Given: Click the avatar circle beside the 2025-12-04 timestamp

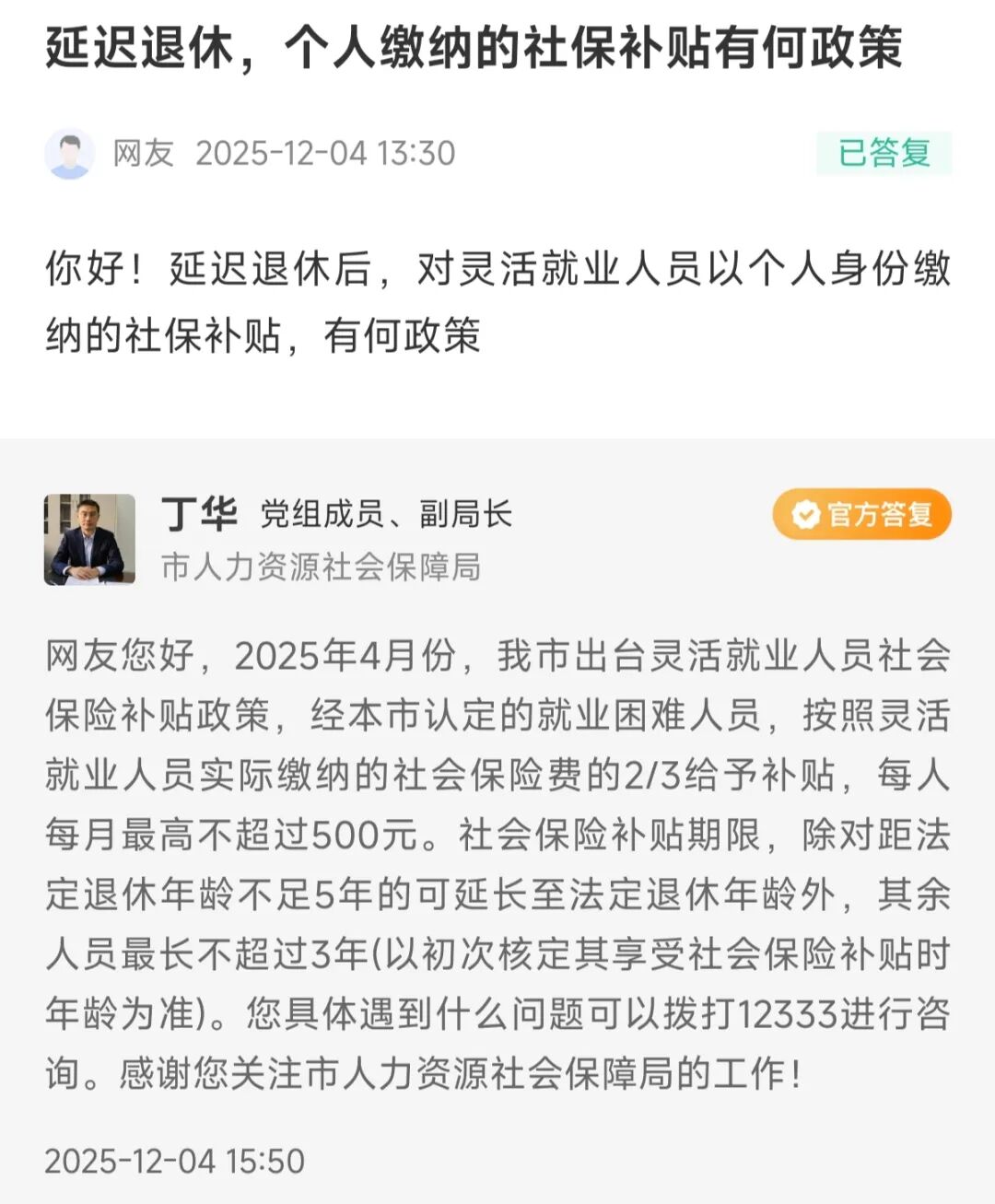Looking at the screenshot, I should (x=69, y=153).
